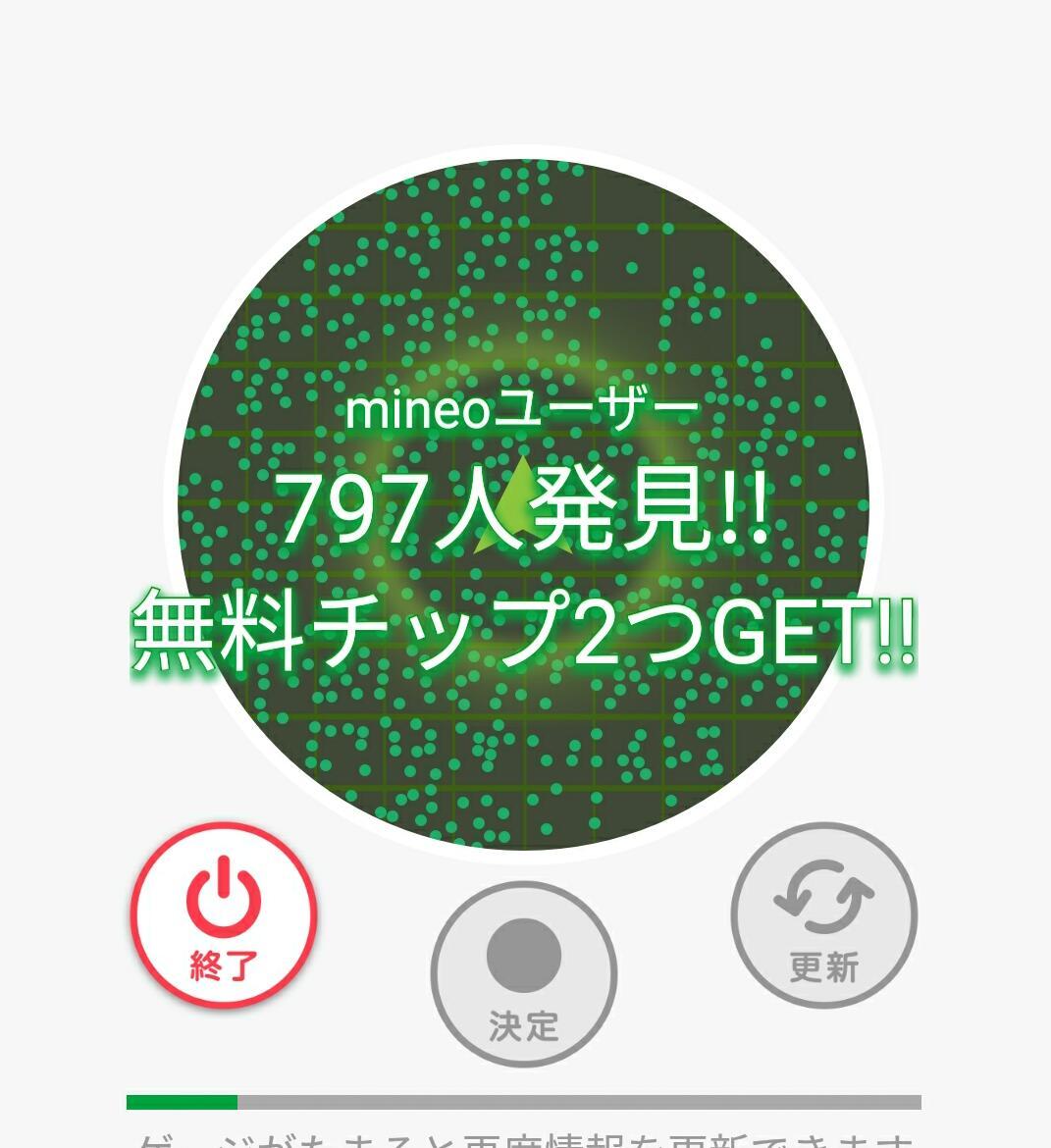
Task: Confirm with the 決定 button
Action: click(x=524, y=974)
